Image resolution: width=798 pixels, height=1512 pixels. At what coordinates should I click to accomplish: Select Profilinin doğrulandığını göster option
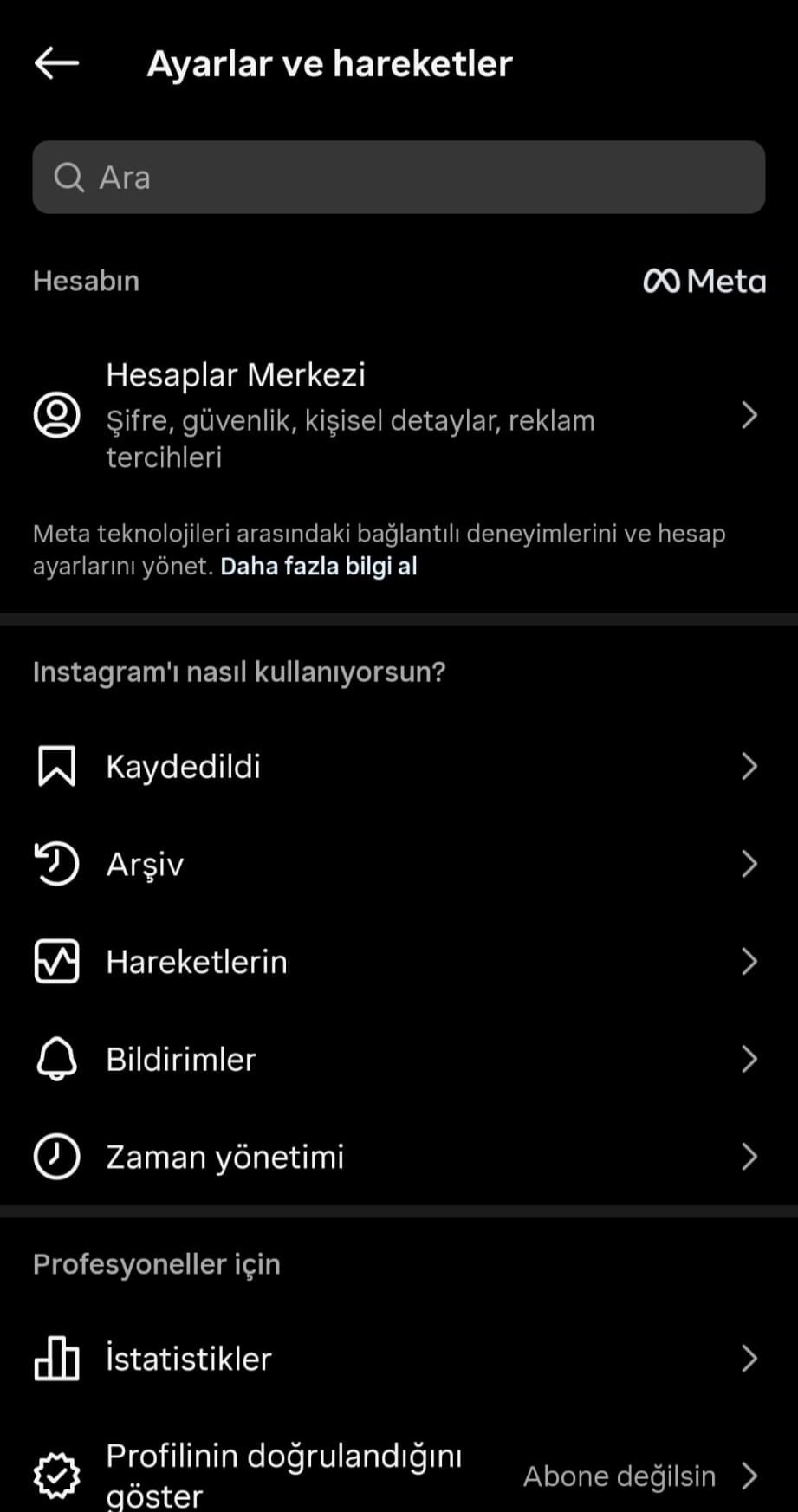point(284,1473)
